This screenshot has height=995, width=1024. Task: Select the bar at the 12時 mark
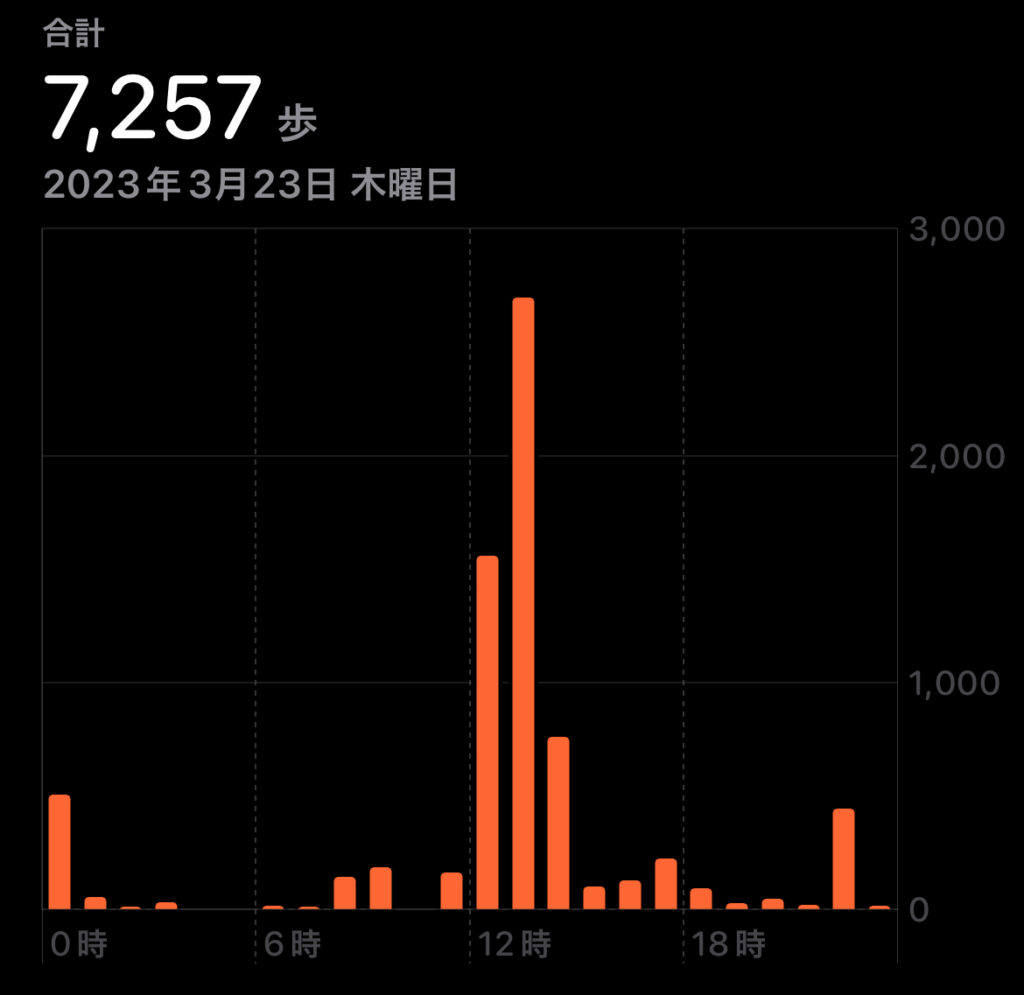coord(487,732)
